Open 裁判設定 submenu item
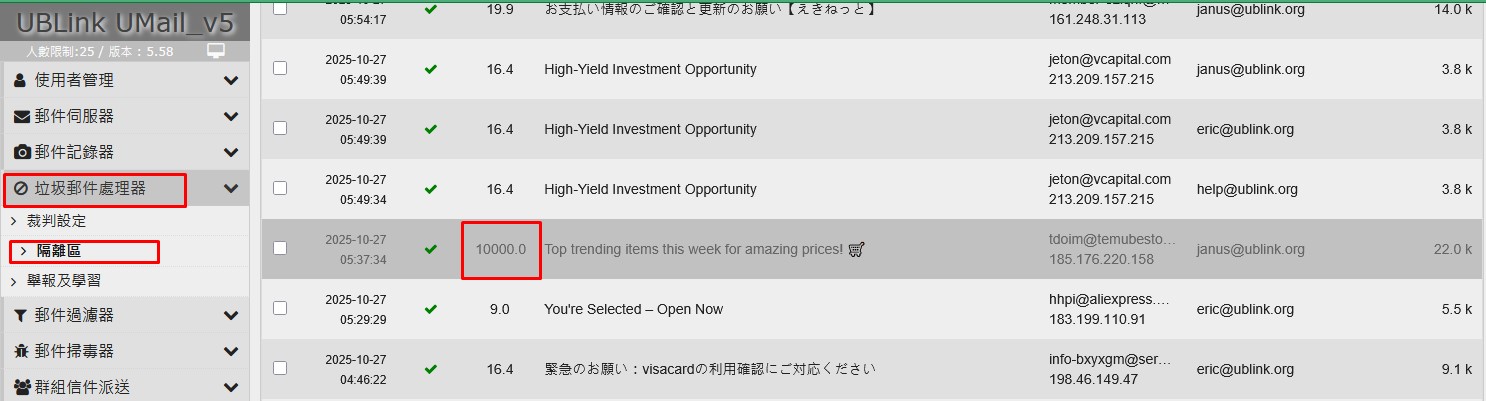Screen dimensions: 1486x401 click(56, 221)
